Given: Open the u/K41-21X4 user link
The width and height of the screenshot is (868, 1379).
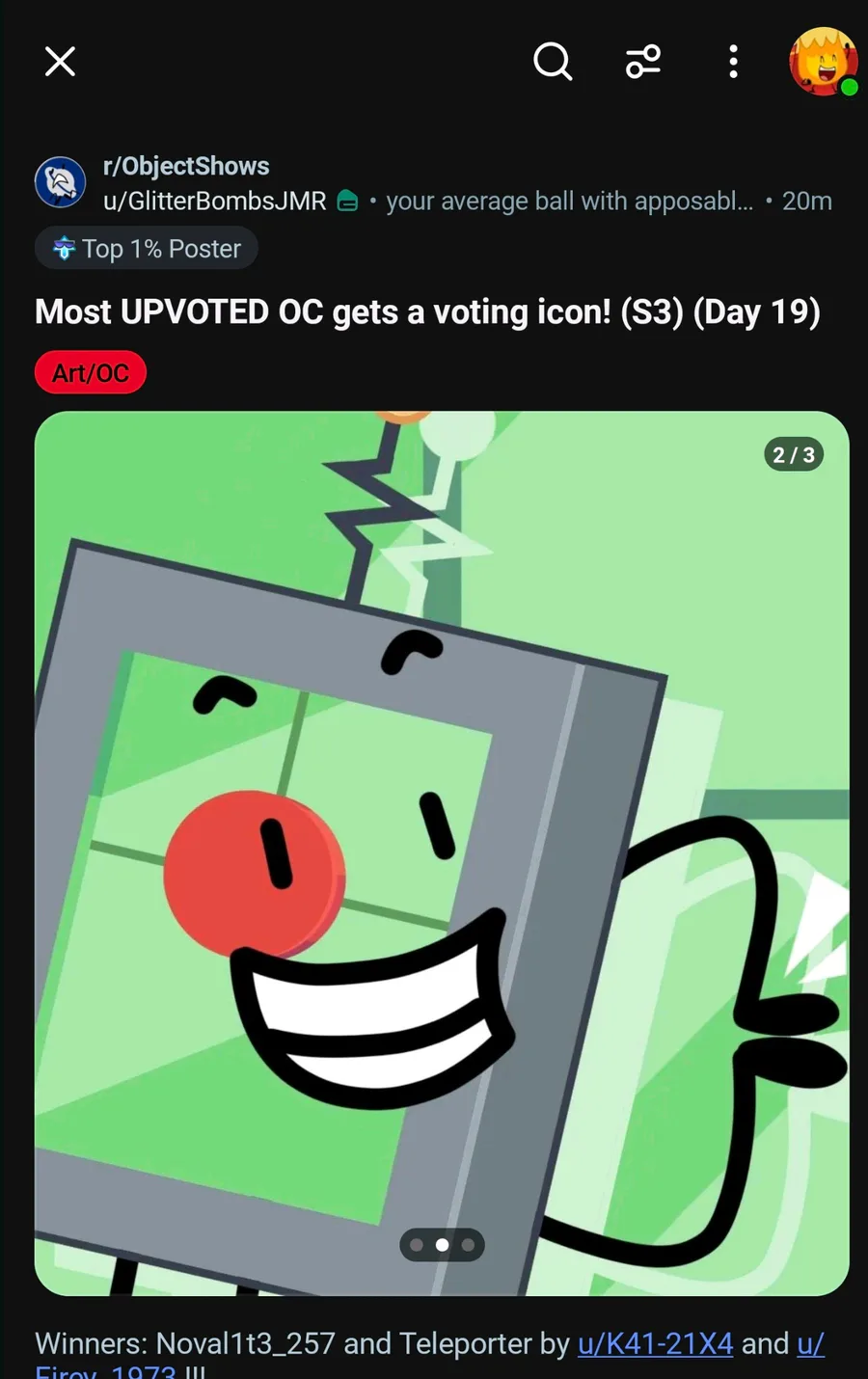Looking at the screenshot, I should pos(655,1343).
